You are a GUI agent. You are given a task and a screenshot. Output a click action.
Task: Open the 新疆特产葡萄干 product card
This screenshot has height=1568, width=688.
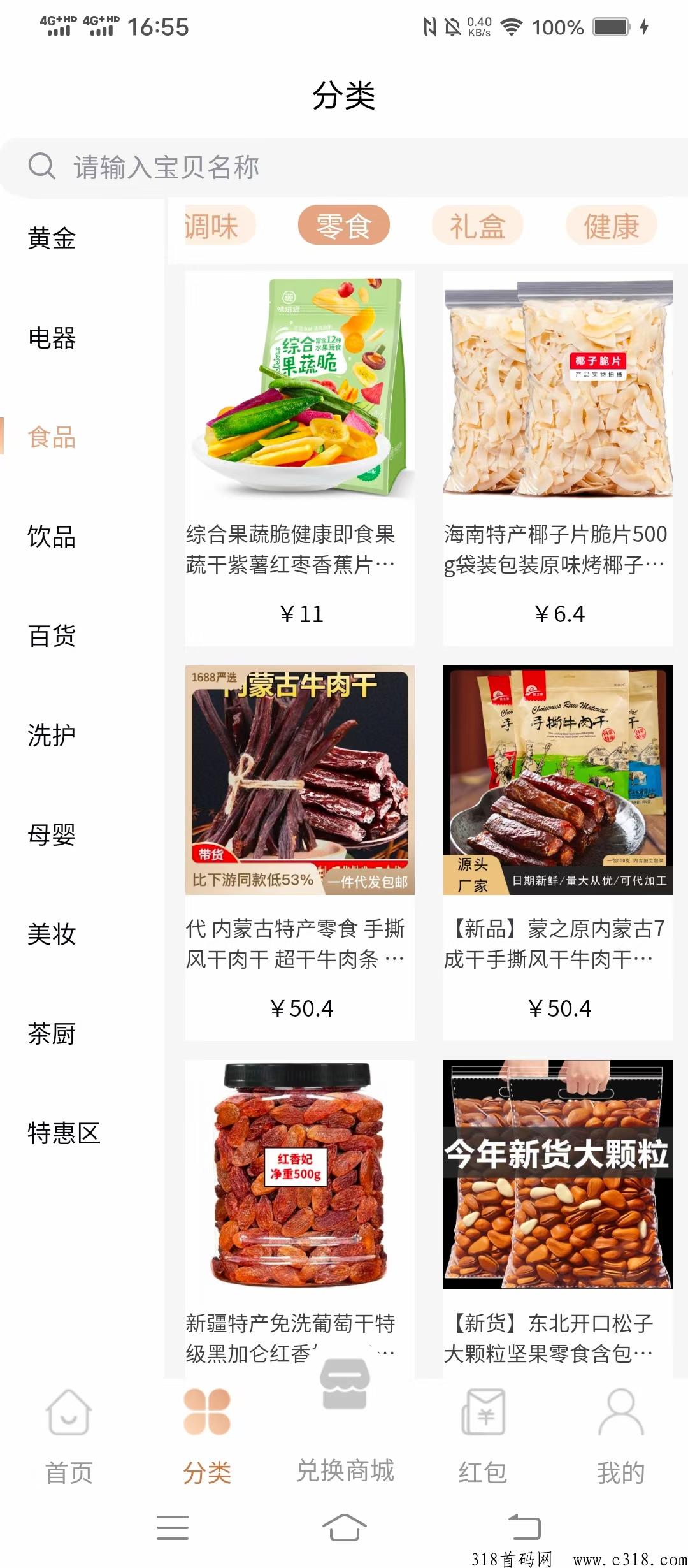(x=300, y=1219)
